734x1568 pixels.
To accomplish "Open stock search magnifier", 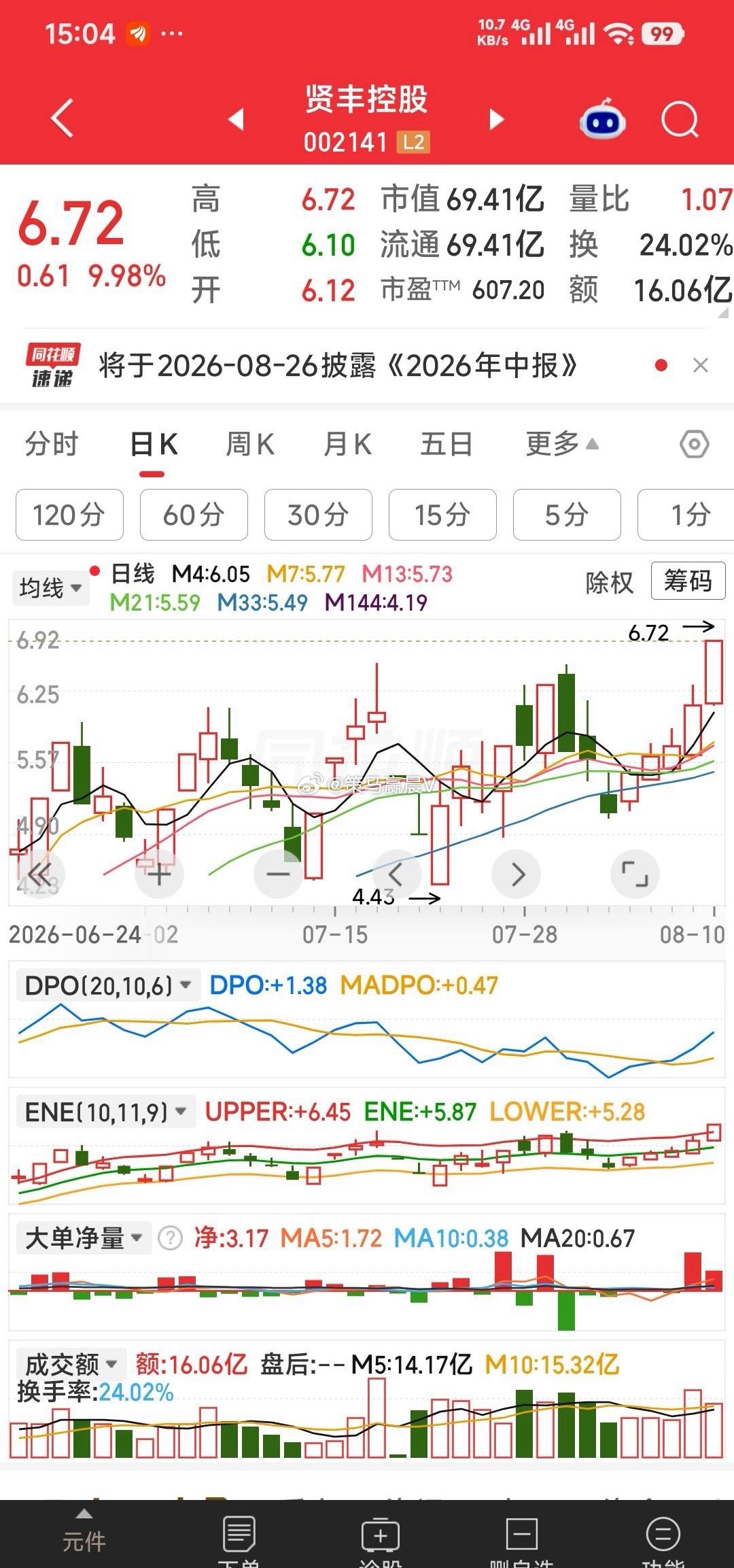I will [x=680, y=120].
